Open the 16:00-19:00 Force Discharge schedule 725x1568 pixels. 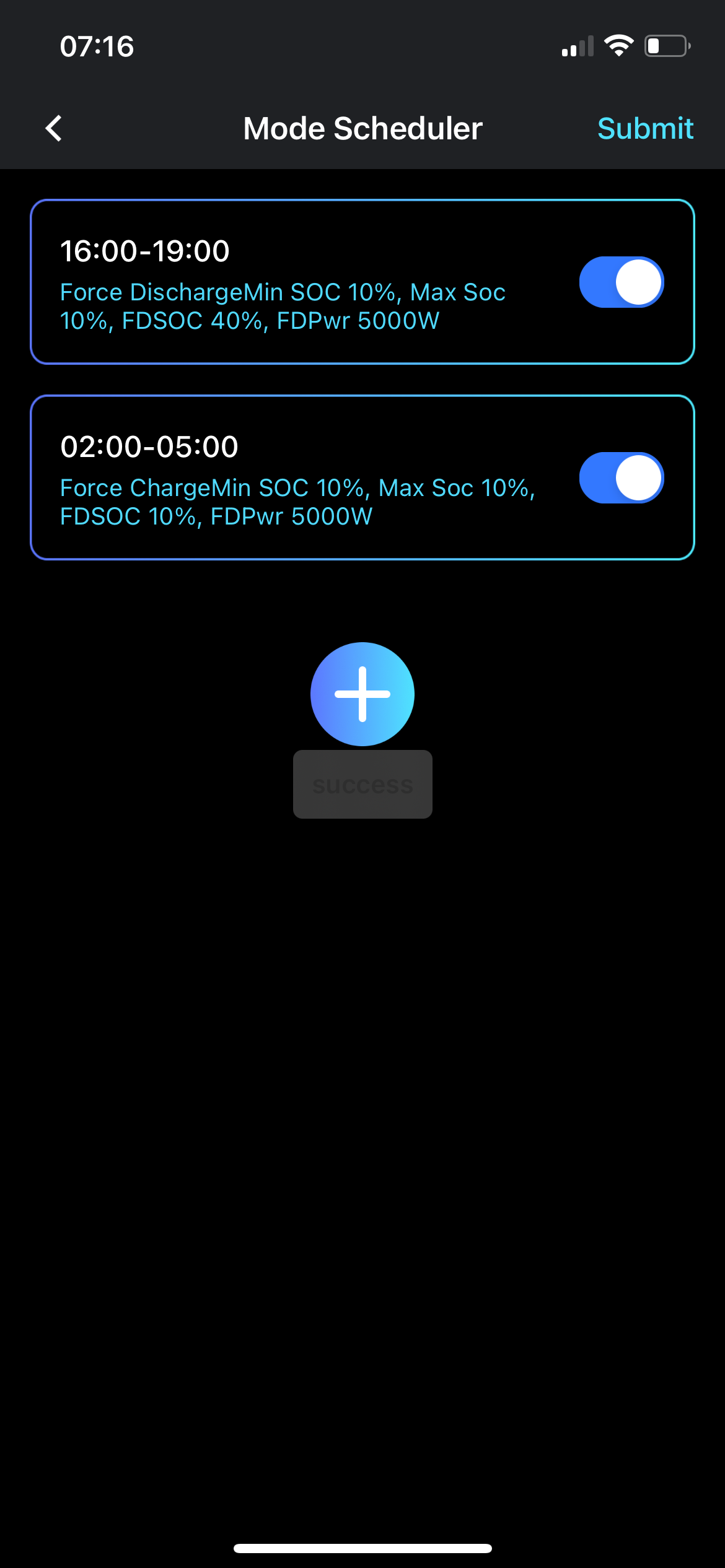[x=297, y=282]
